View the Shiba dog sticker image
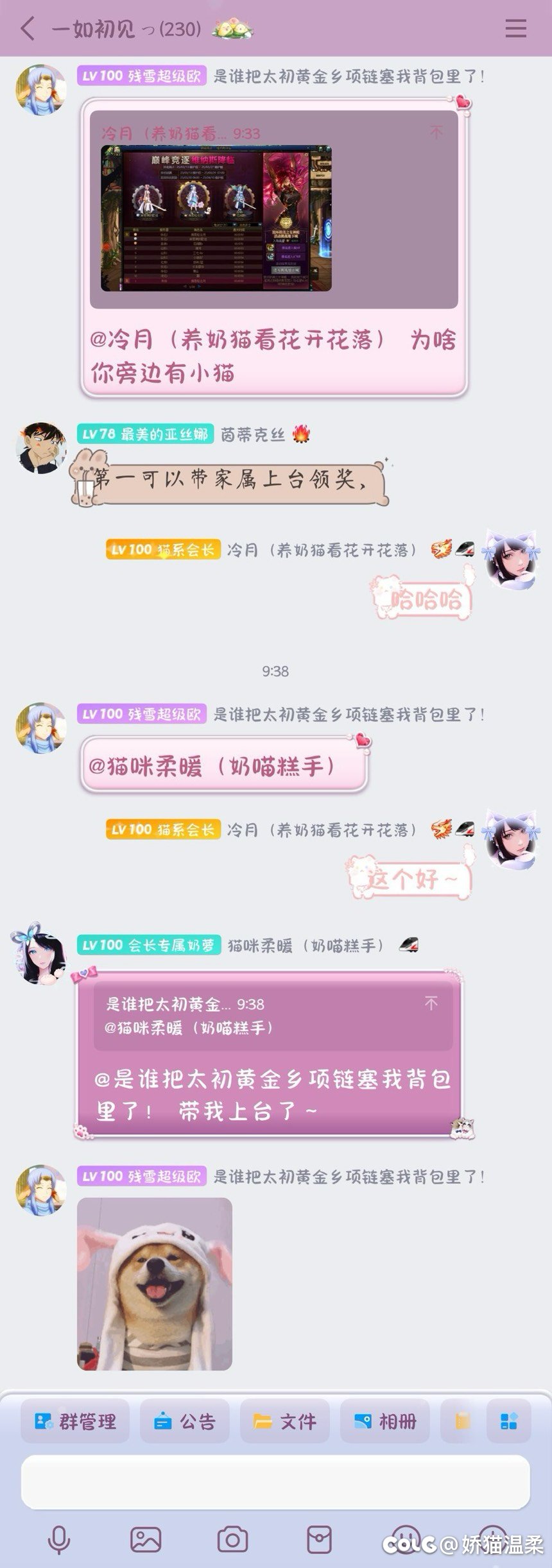Image resolution: width=552 pixels, height=1568 pixels. [x=155, y=1284]
